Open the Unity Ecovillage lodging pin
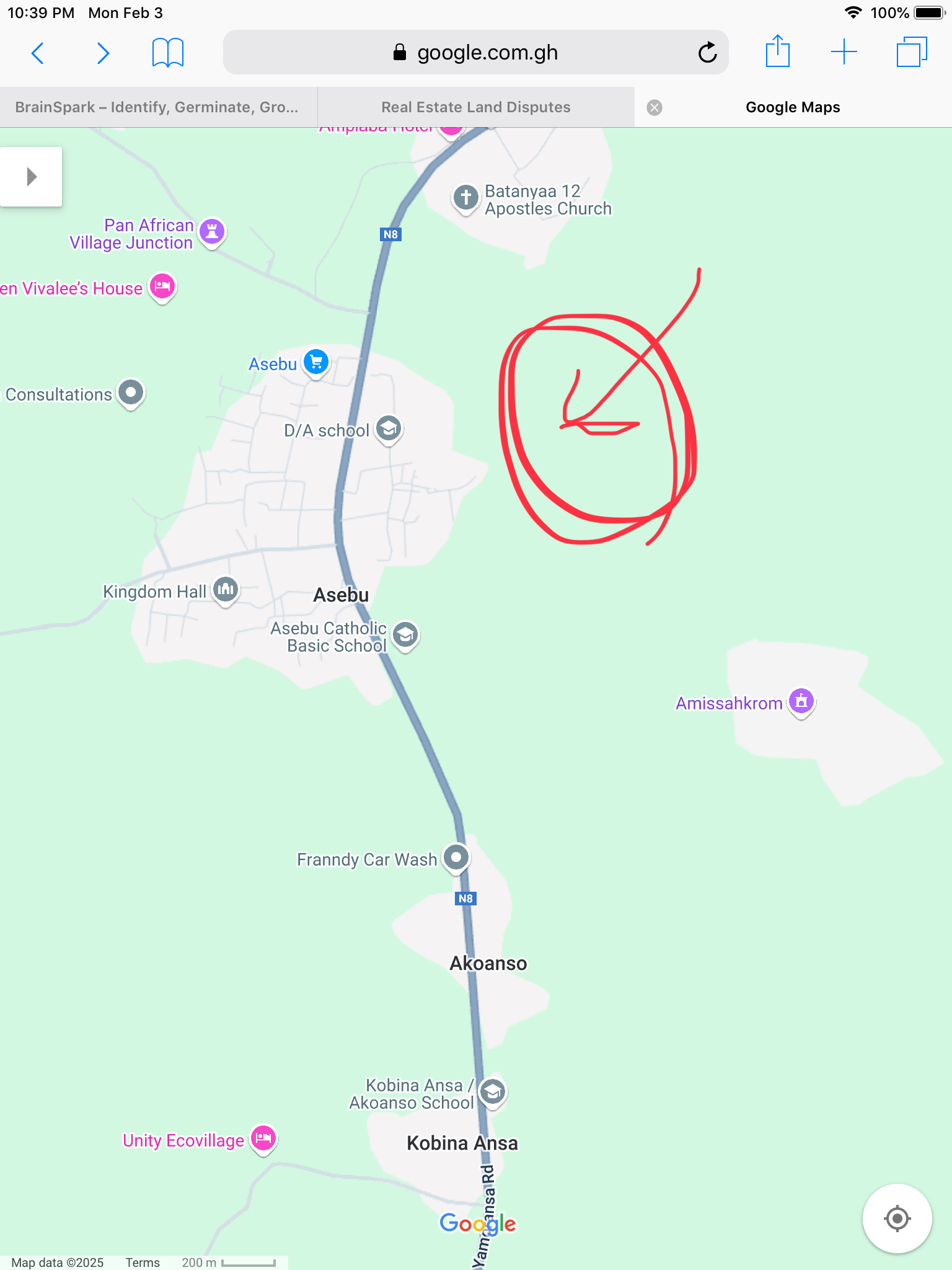Viewport: 952px width, 1270px height. pyautogui.click(x=263, y=1138)
